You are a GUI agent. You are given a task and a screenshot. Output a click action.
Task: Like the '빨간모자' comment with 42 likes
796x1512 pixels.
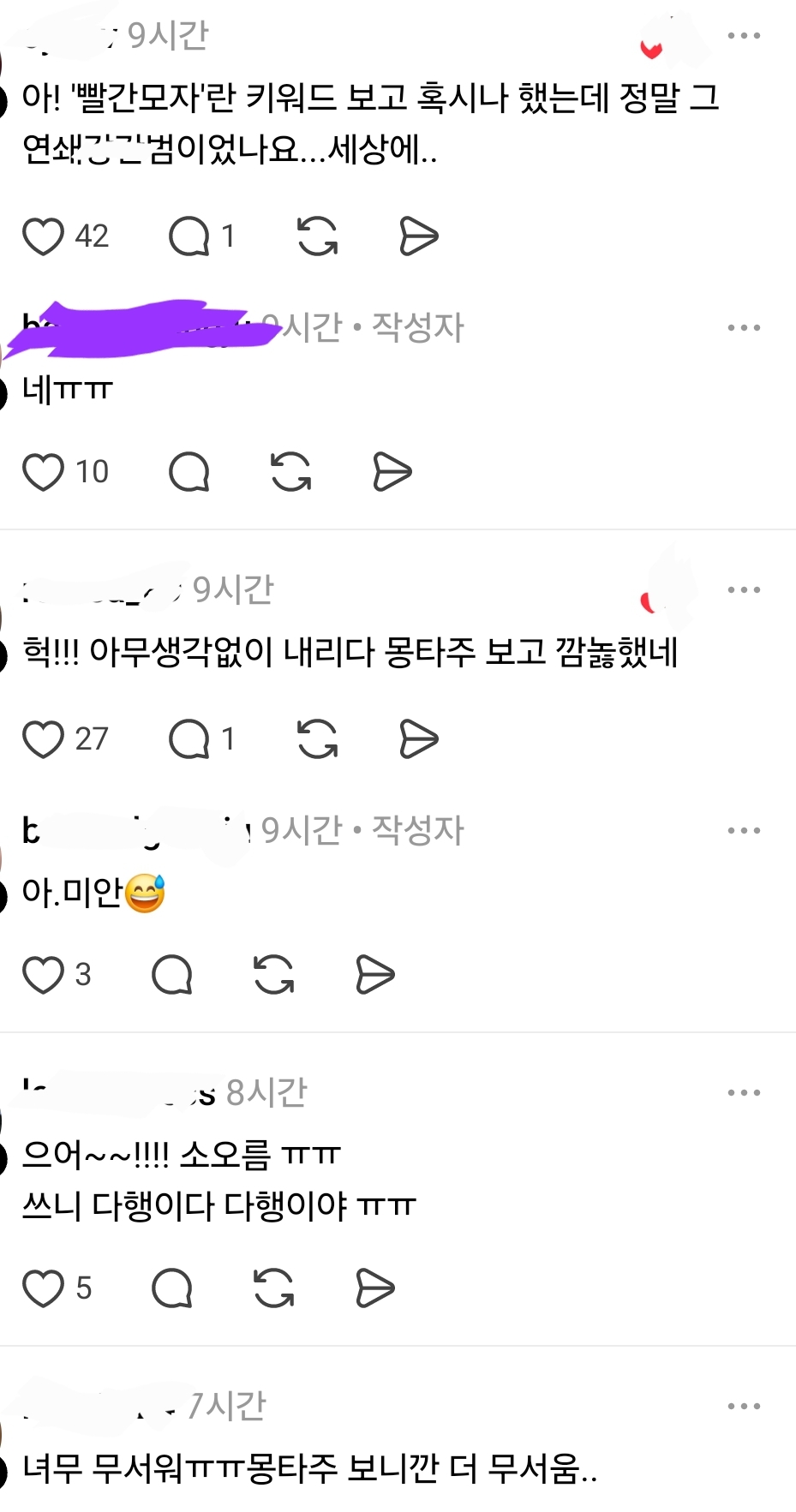(x=43, y=236)
